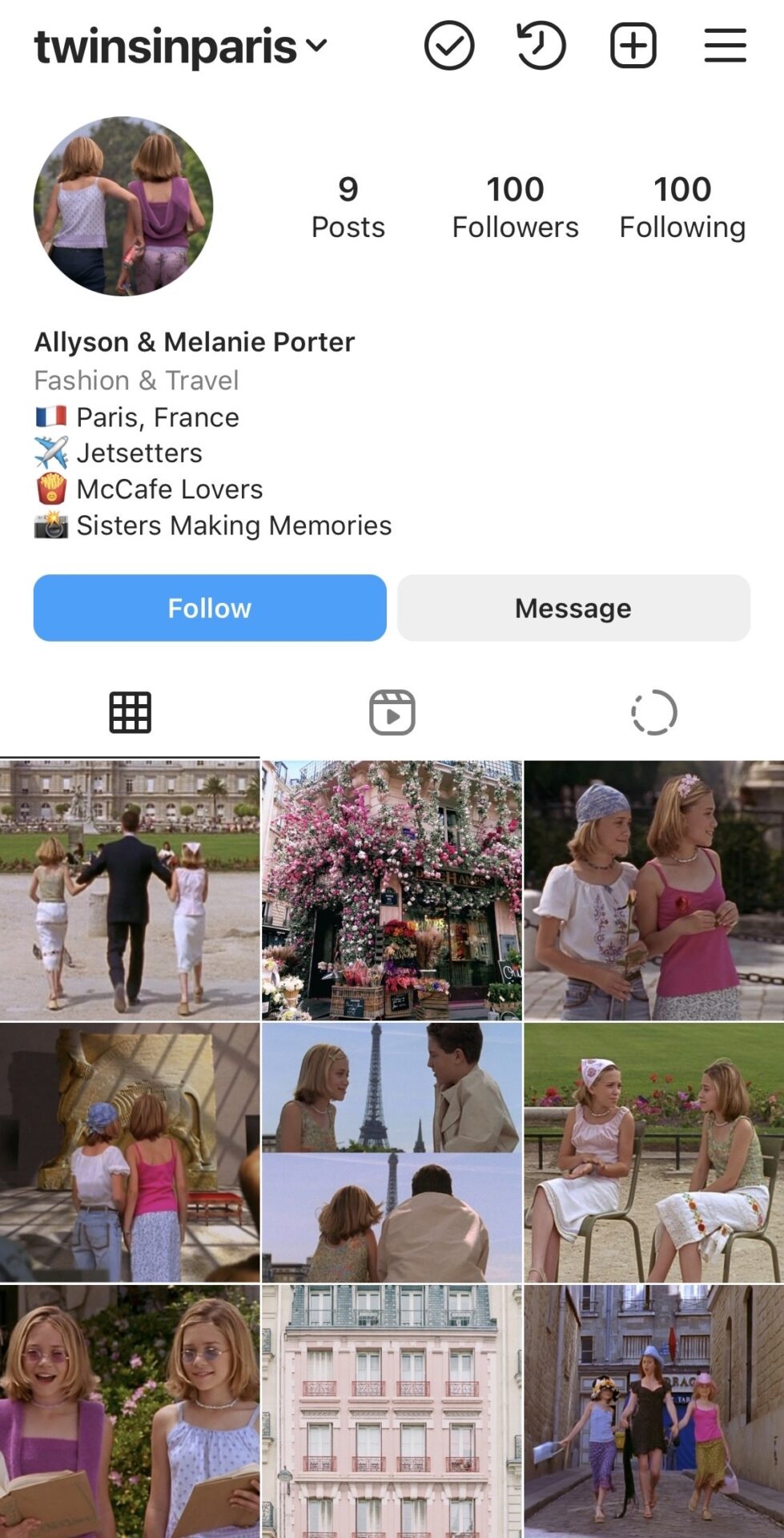
Task: Follow this account
Action: pos(210,608)
